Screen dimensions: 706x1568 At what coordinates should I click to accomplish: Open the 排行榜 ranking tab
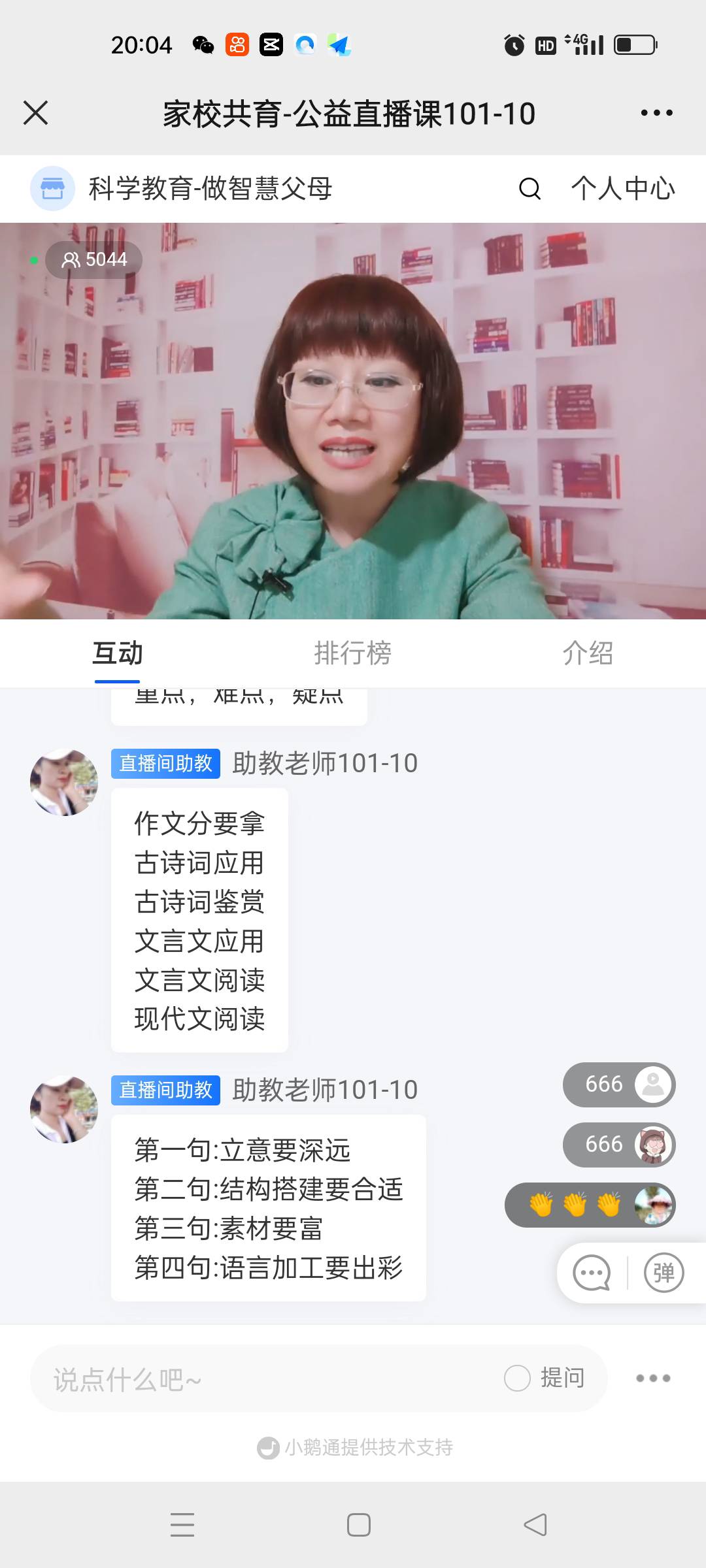tap(352, 653)
